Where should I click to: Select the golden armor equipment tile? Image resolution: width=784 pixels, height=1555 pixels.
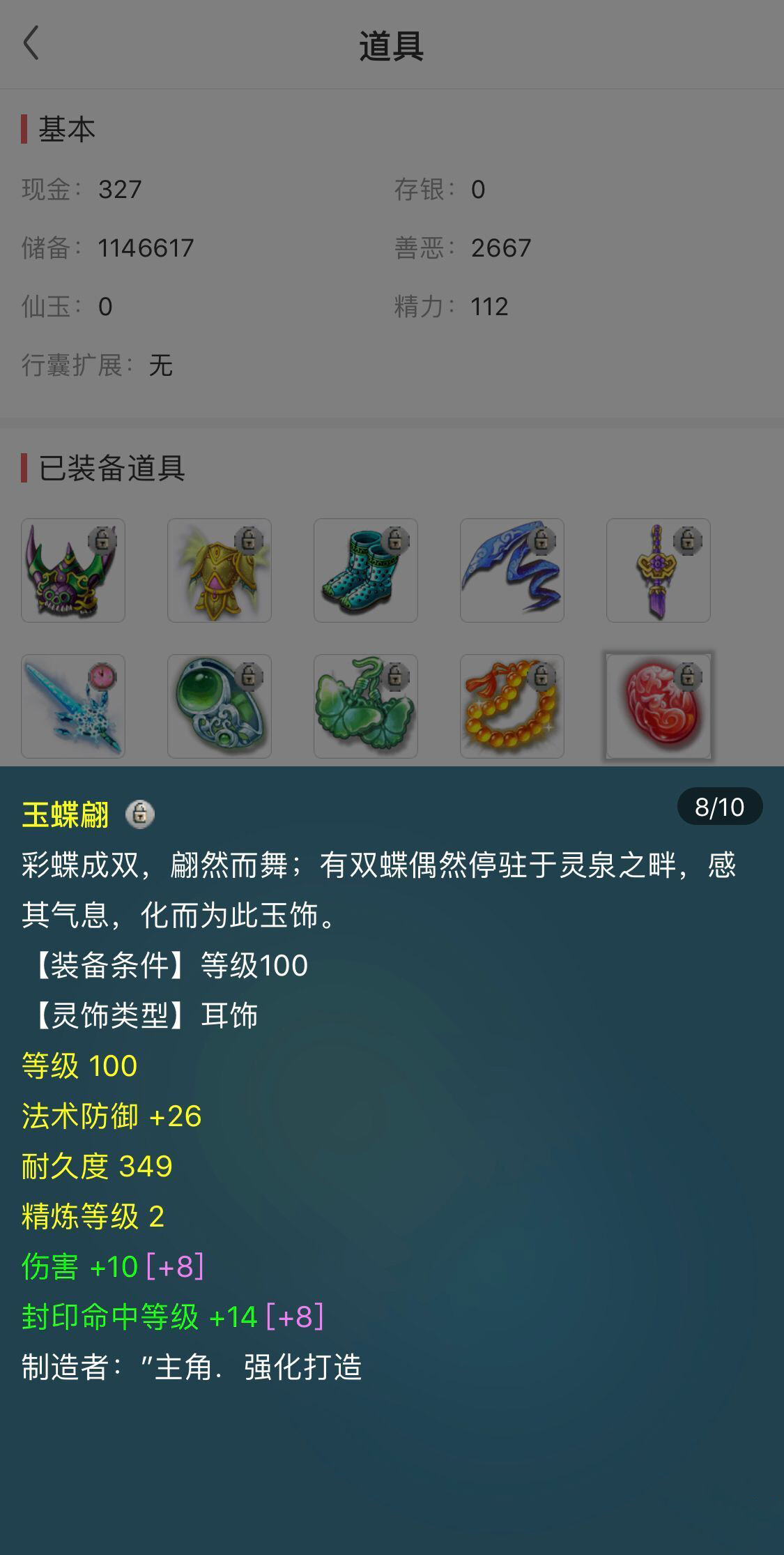pos(220,570)
